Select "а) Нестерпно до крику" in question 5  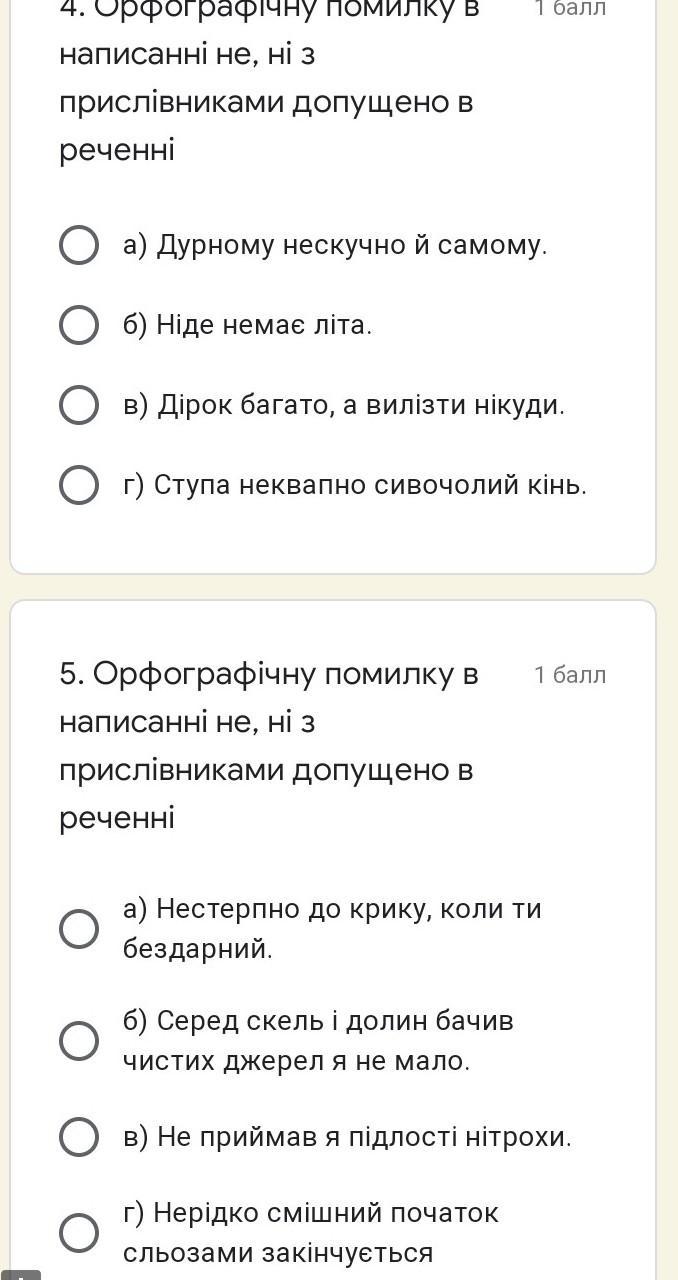[x=79, y=929]
